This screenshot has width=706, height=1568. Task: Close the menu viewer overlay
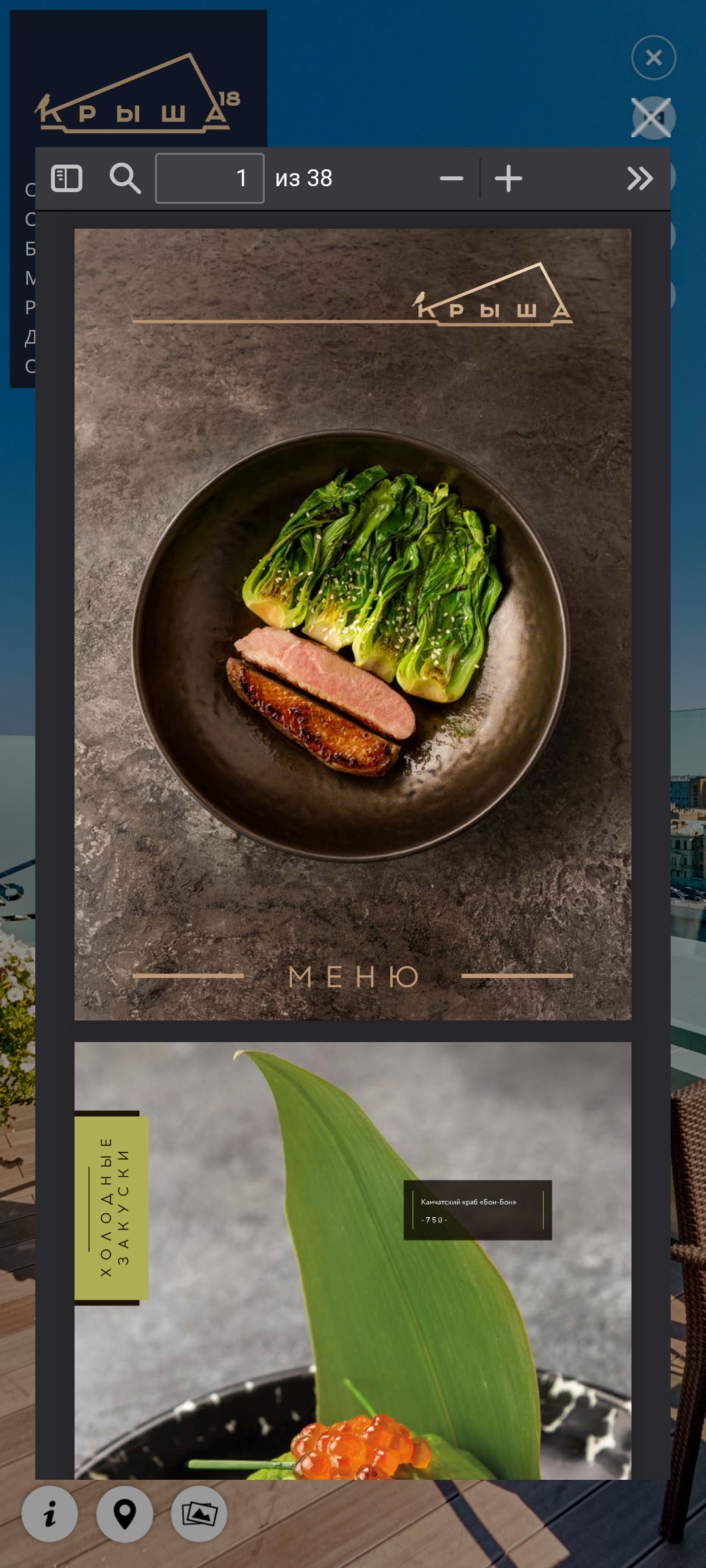point(653,58)
